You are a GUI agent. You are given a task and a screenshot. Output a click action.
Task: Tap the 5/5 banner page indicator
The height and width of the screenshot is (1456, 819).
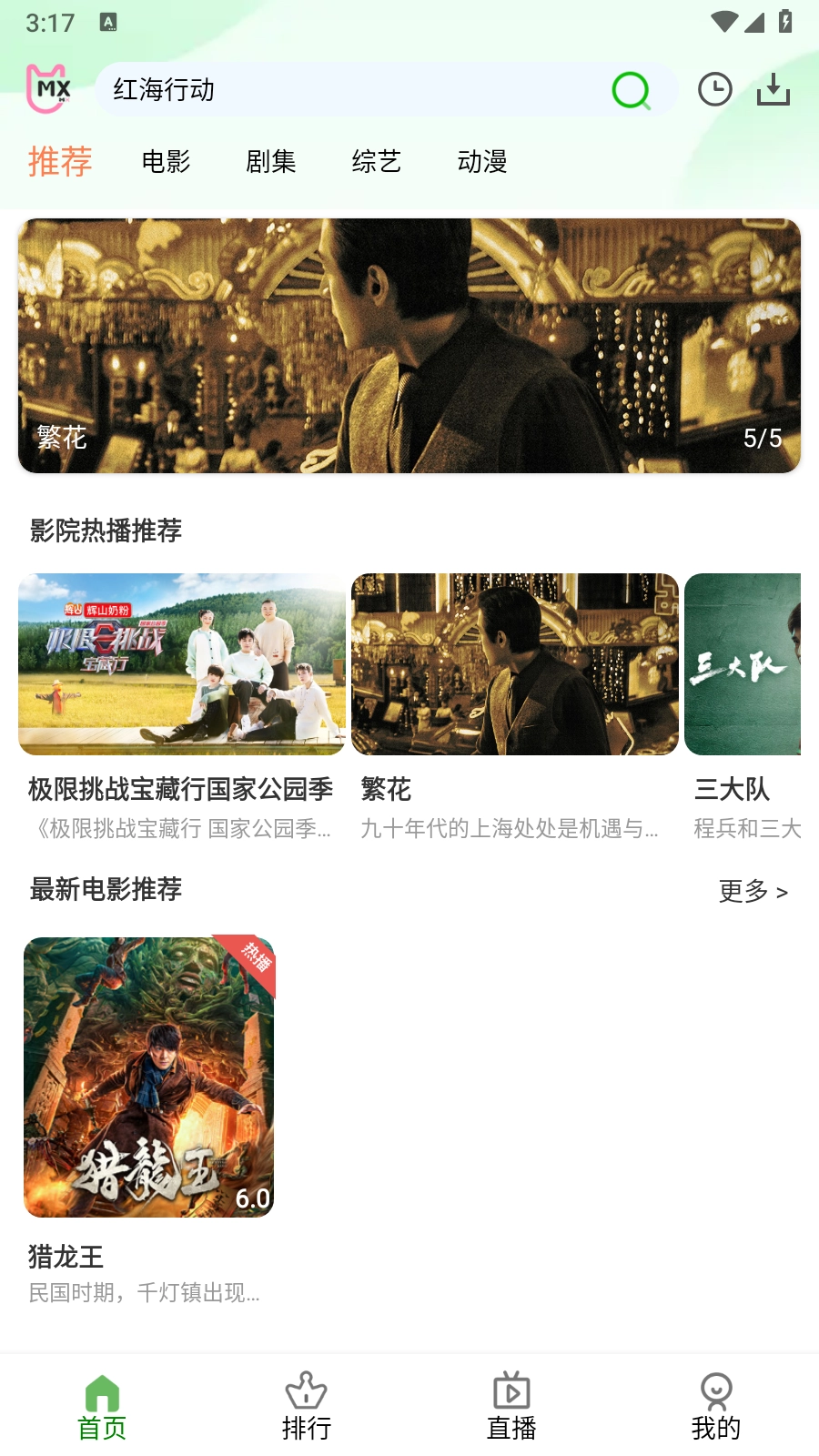[762, 439]
